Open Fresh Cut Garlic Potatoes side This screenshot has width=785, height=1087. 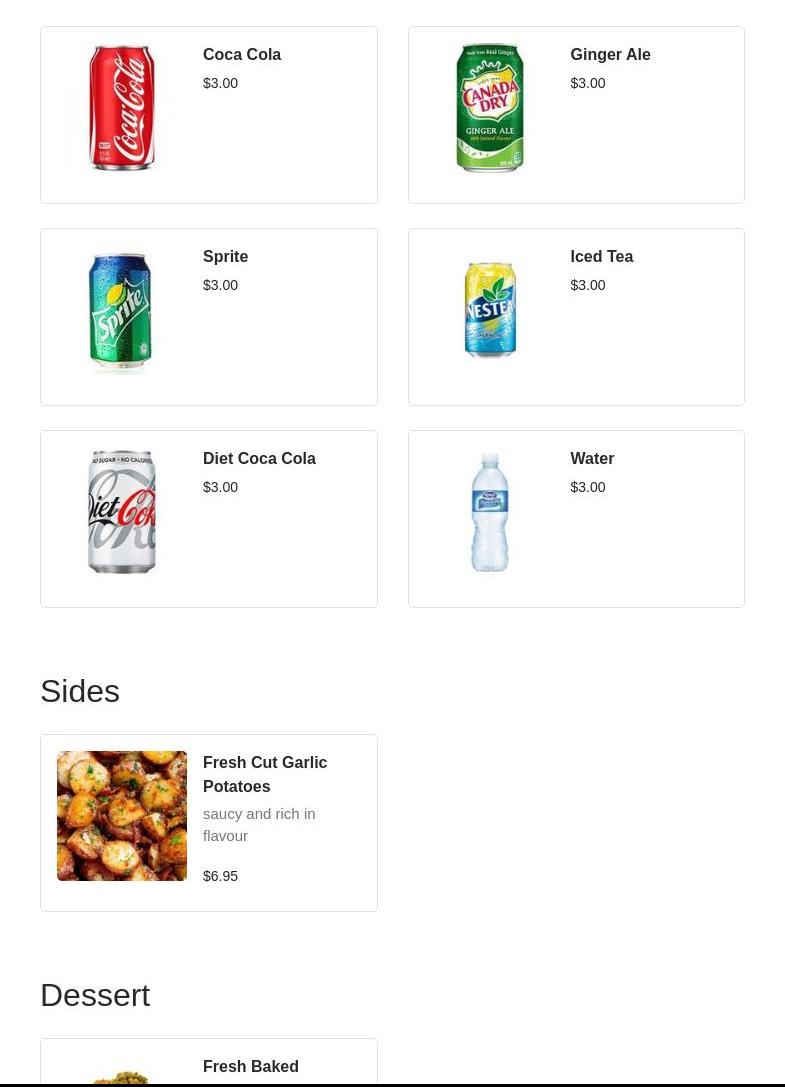(209, 823)
